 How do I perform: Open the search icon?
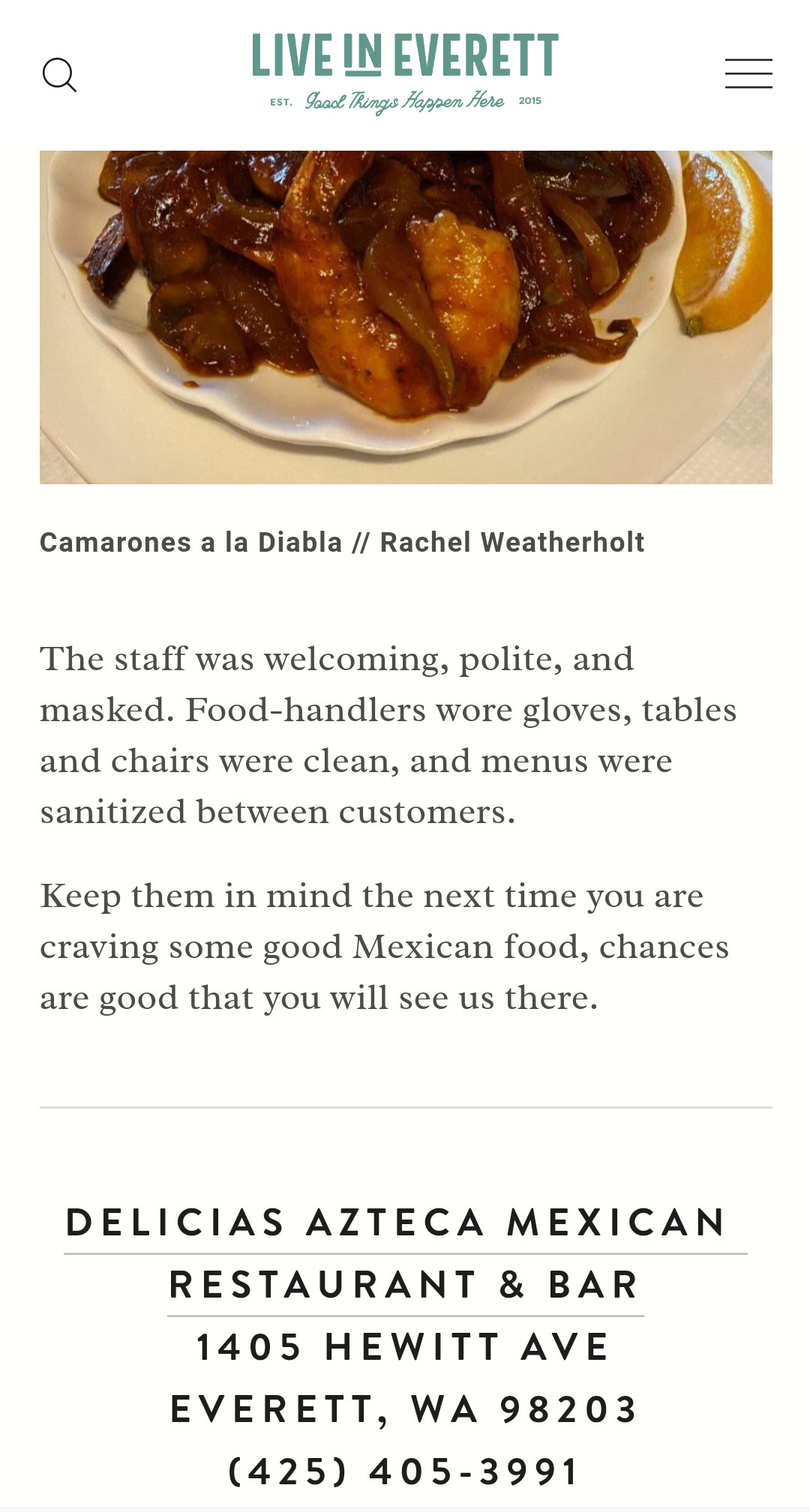click(x=59, y=75)
